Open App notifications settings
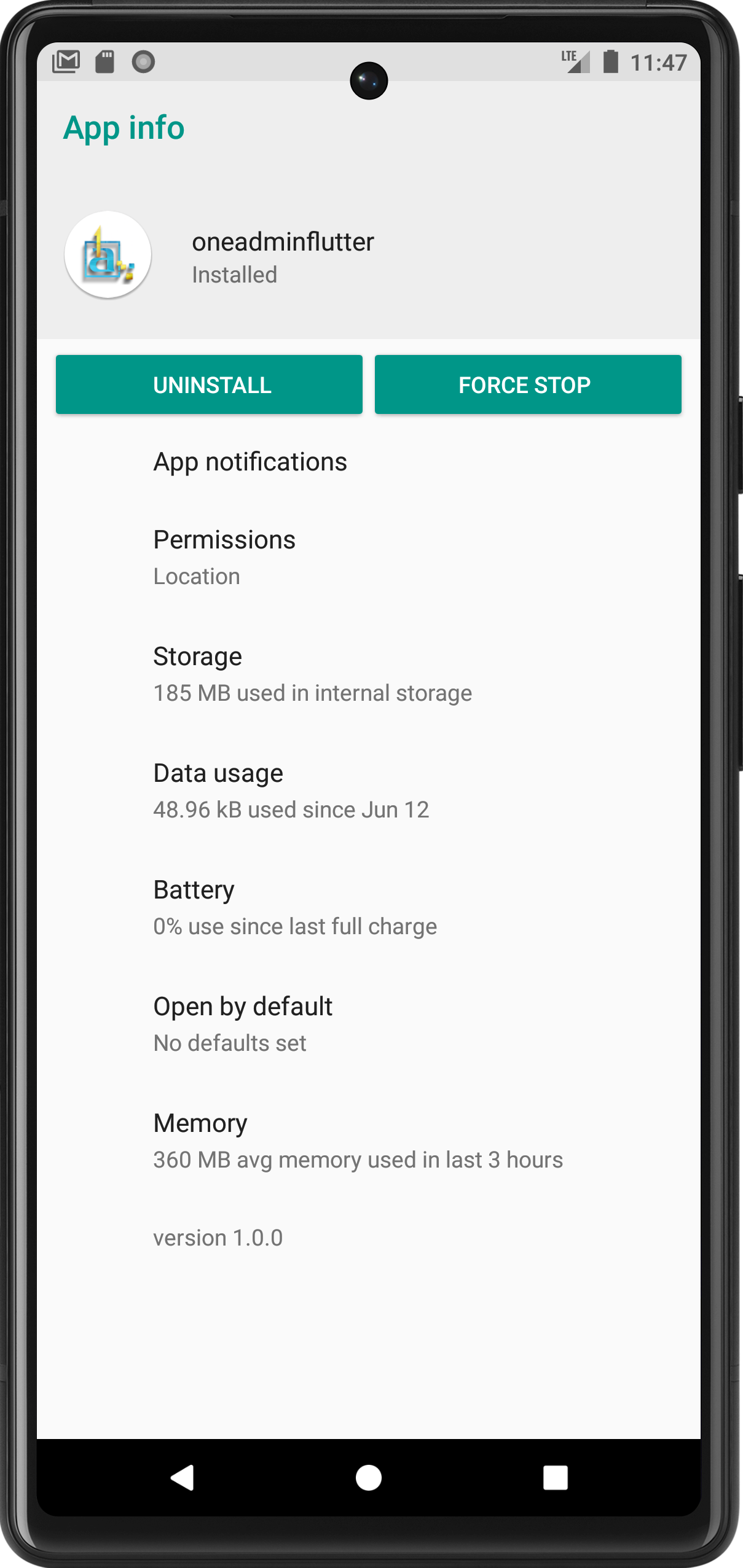 click(x=369, y=462)
